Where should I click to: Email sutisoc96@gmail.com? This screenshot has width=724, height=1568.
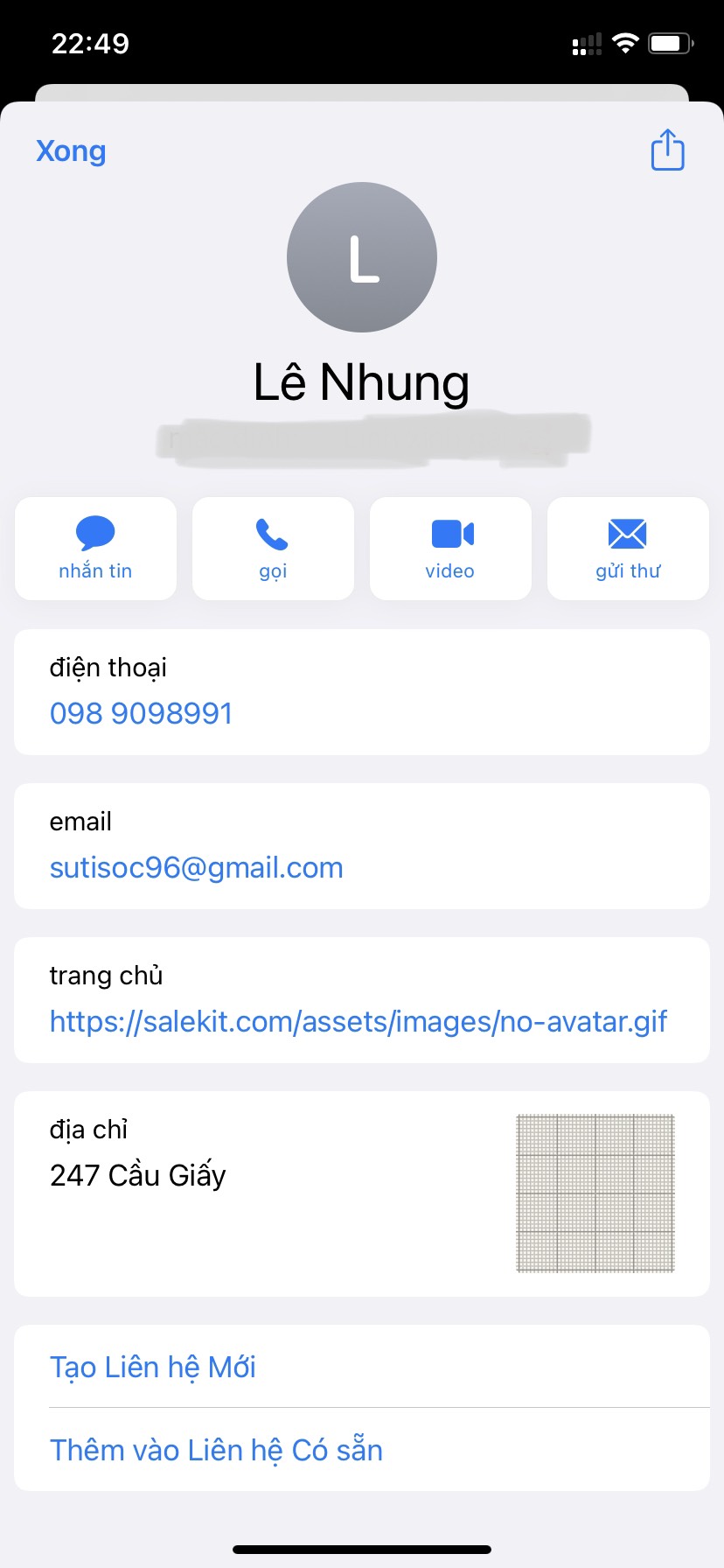196,867
